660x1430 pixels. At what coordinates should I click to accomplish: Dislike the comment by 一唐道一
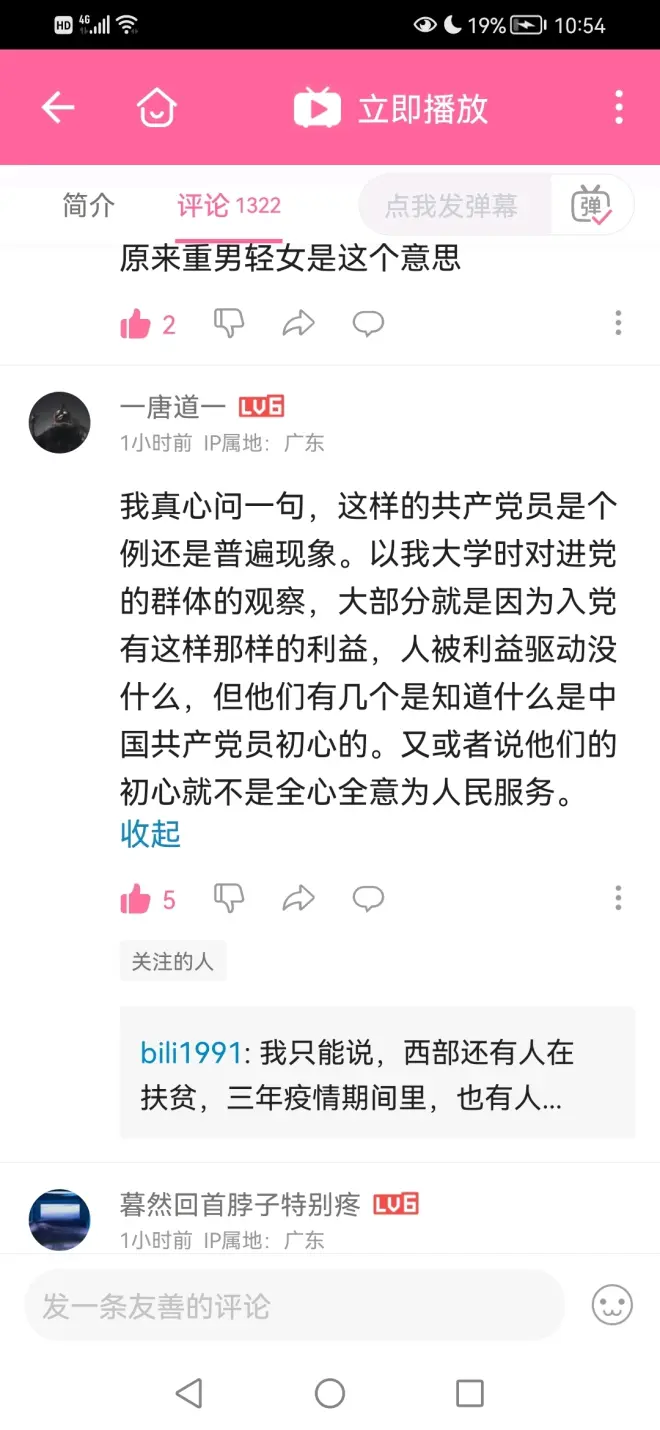[229, 899]
